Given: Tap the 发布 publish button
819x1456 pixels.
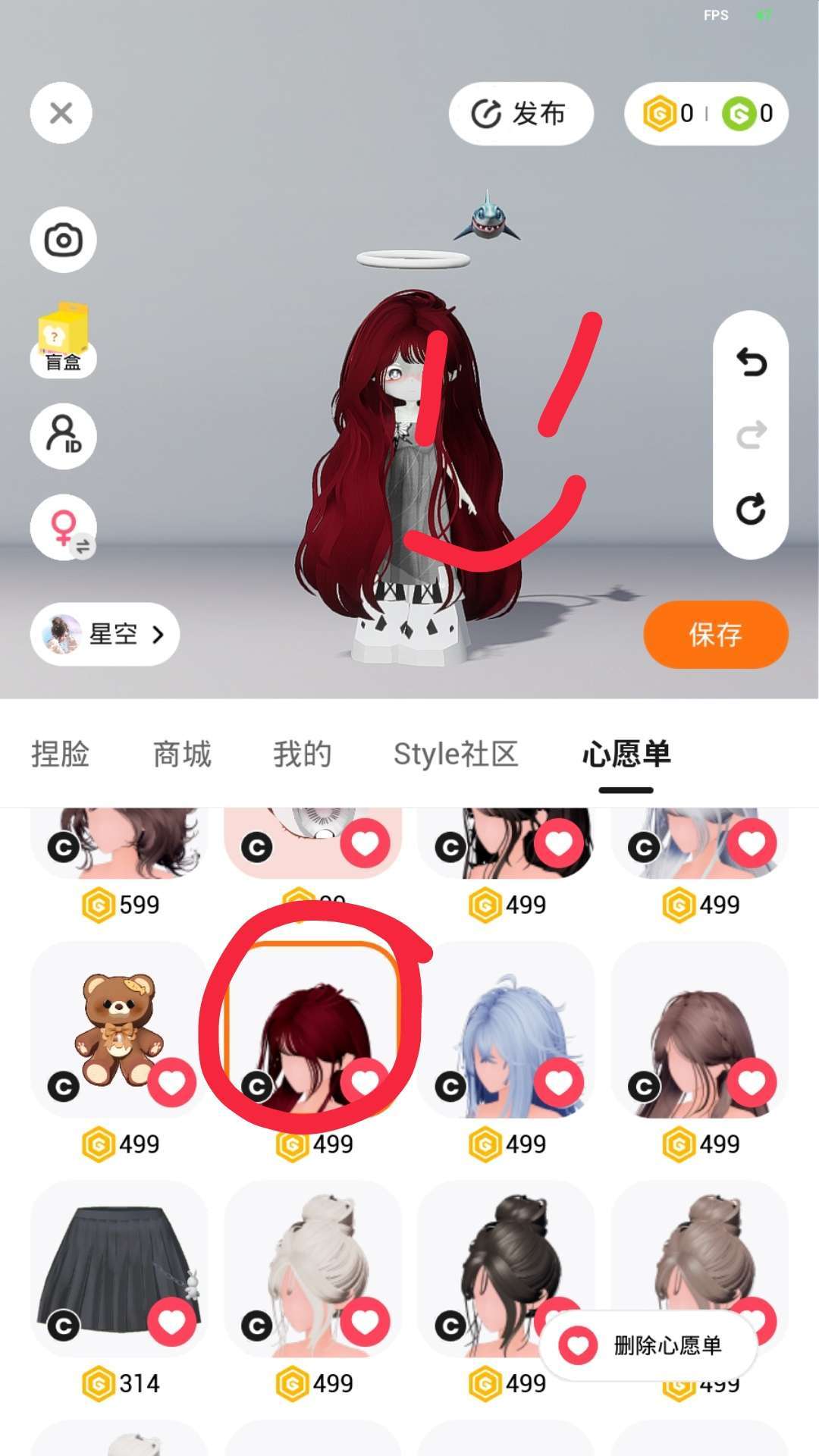Looking at the screenshot, I should 520,114.
